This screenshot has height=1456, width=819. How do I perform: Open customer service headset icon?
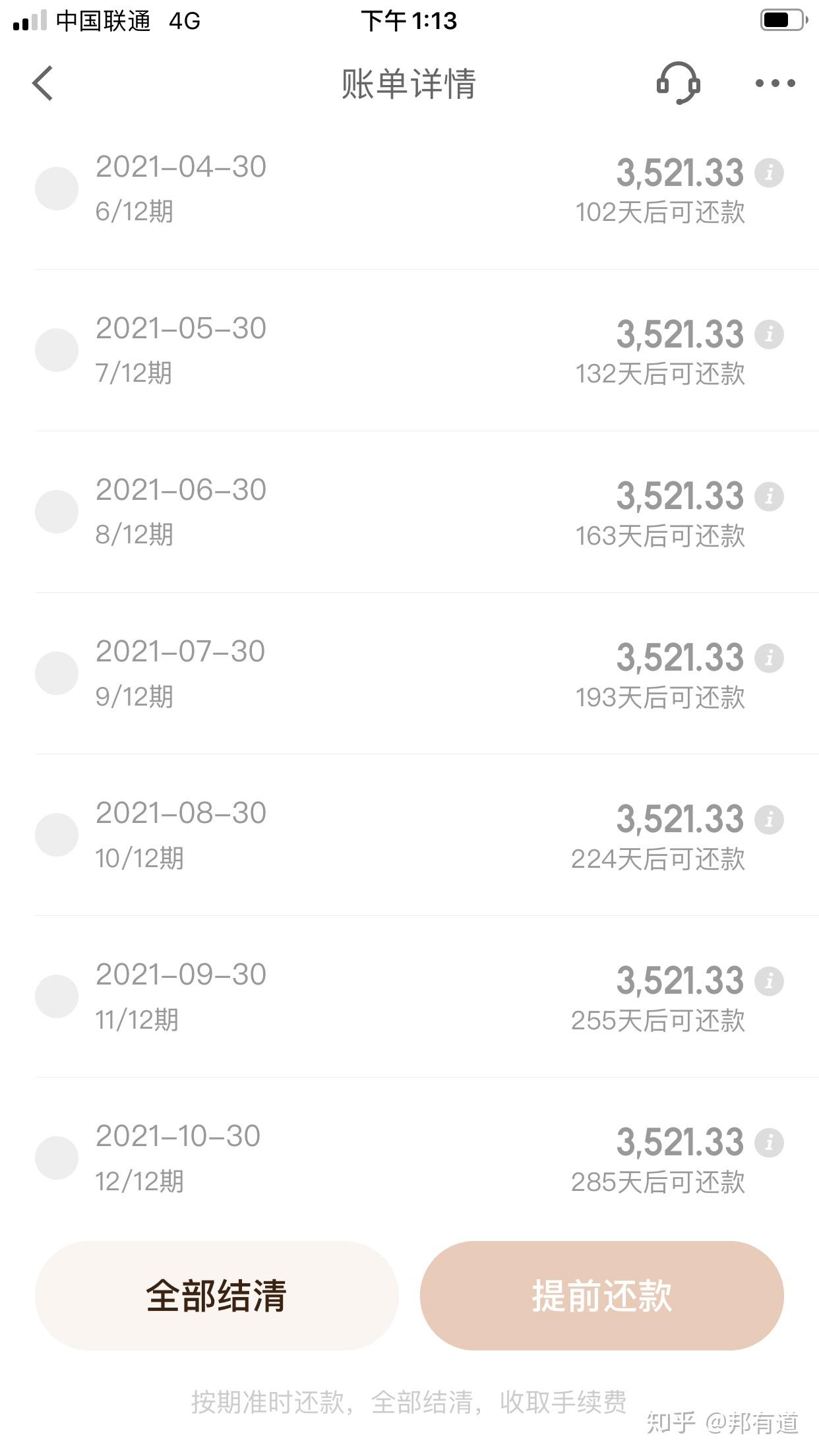pos(678,83)
